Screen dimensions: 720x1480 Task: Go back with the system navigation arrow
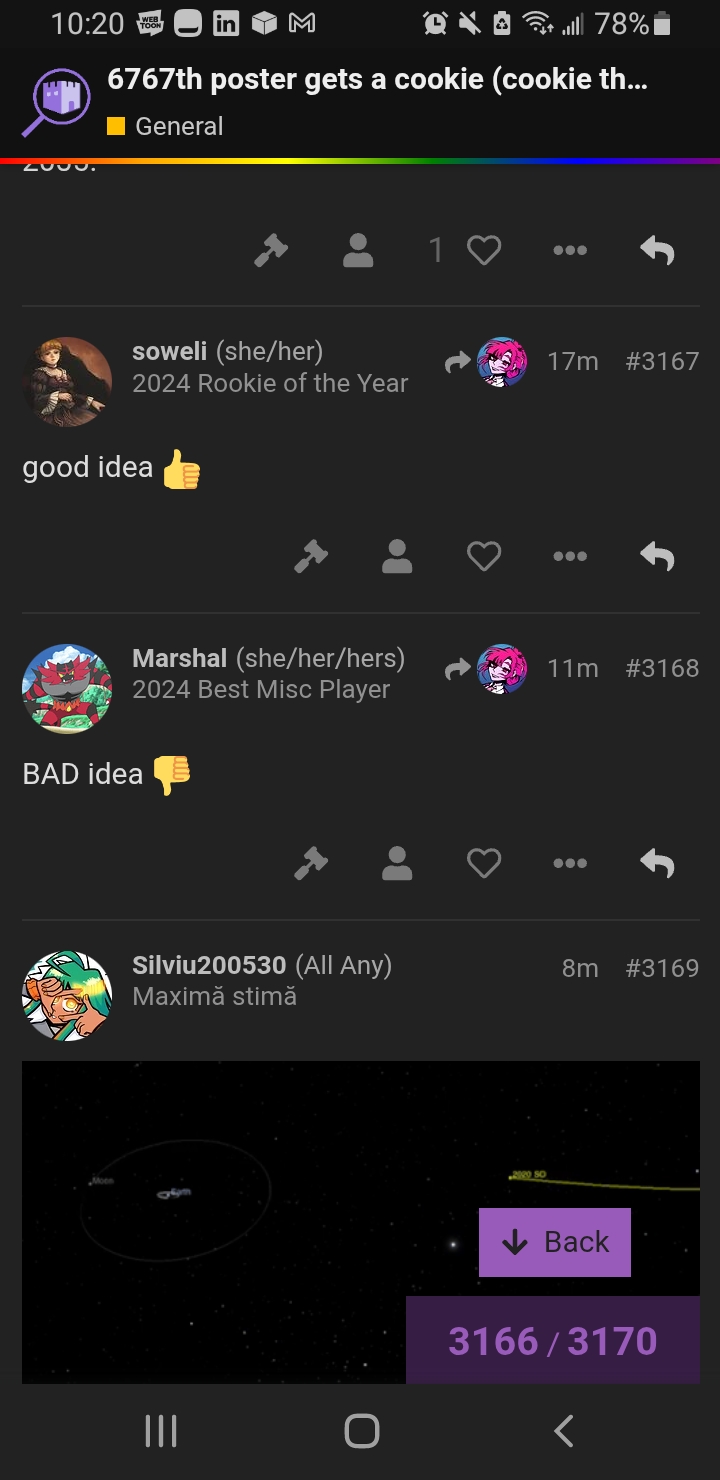coord(563,1431)
